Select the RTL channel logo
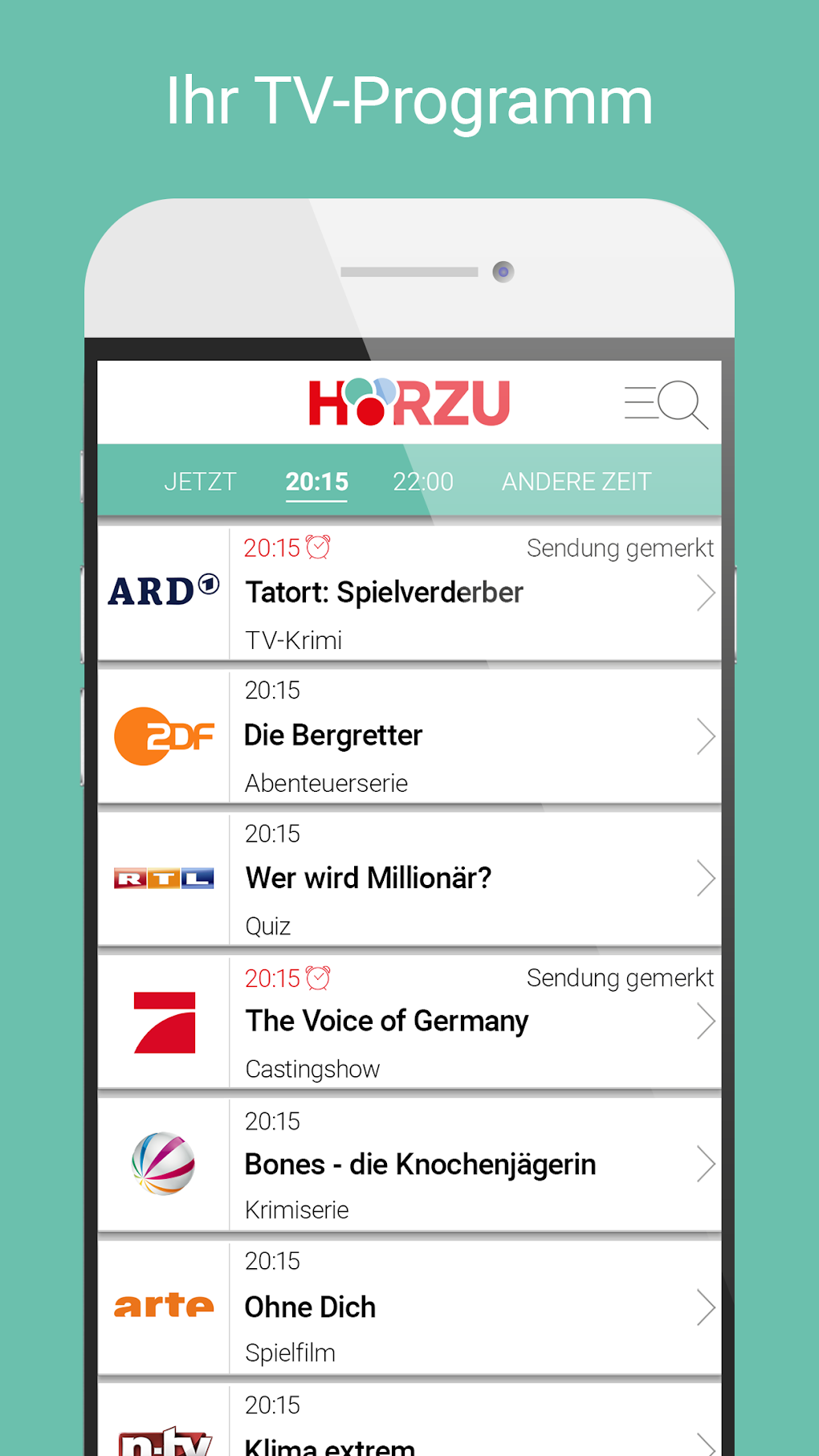Image resolution: width=819 pixels, height=1456 pixels. tap(164, 878)
